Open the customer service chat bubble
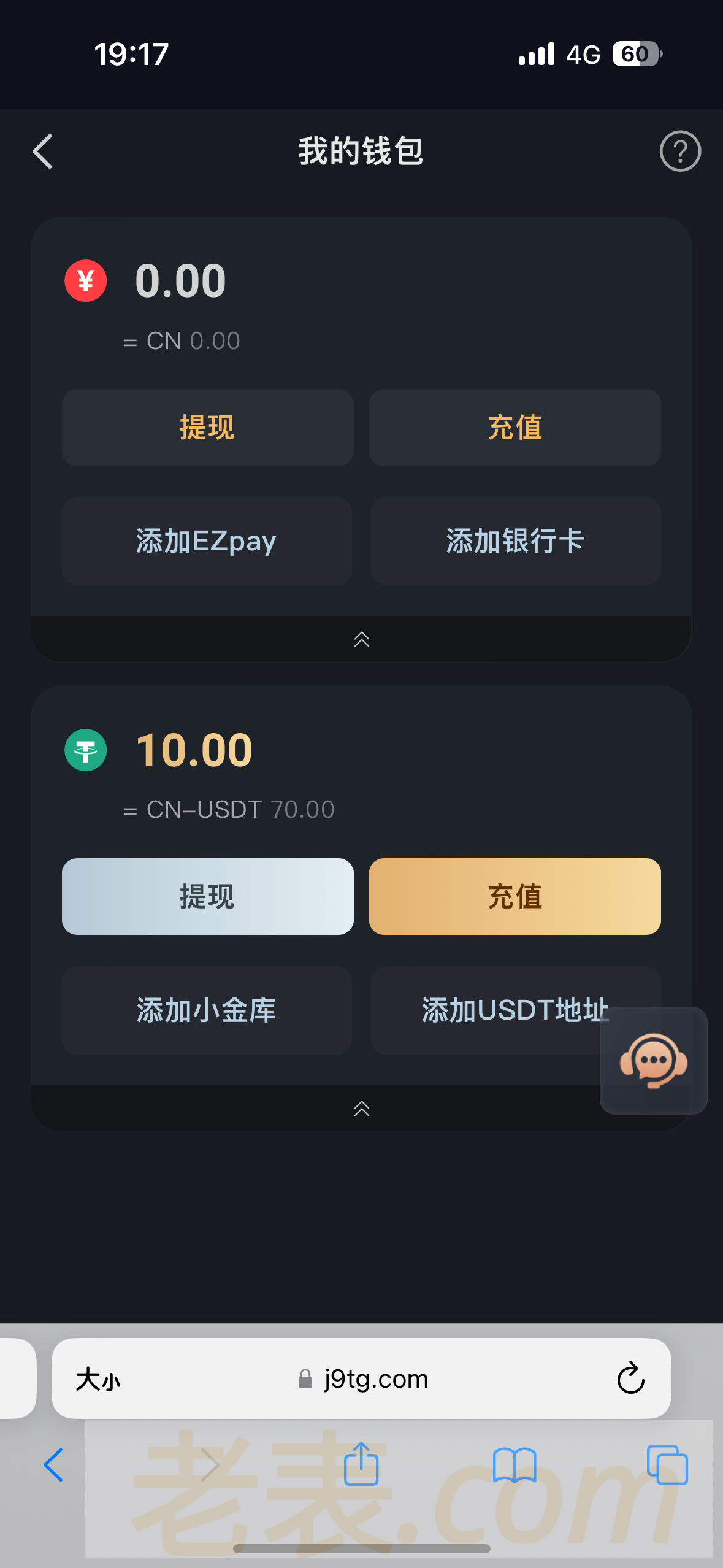This screenshot has width=723, height=1568. pos(653,1061)
